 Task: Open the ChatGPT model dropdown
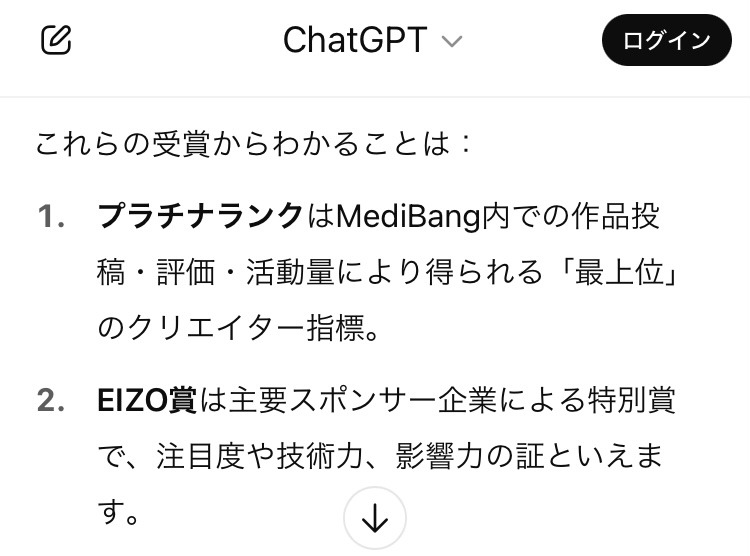(372, 41)
